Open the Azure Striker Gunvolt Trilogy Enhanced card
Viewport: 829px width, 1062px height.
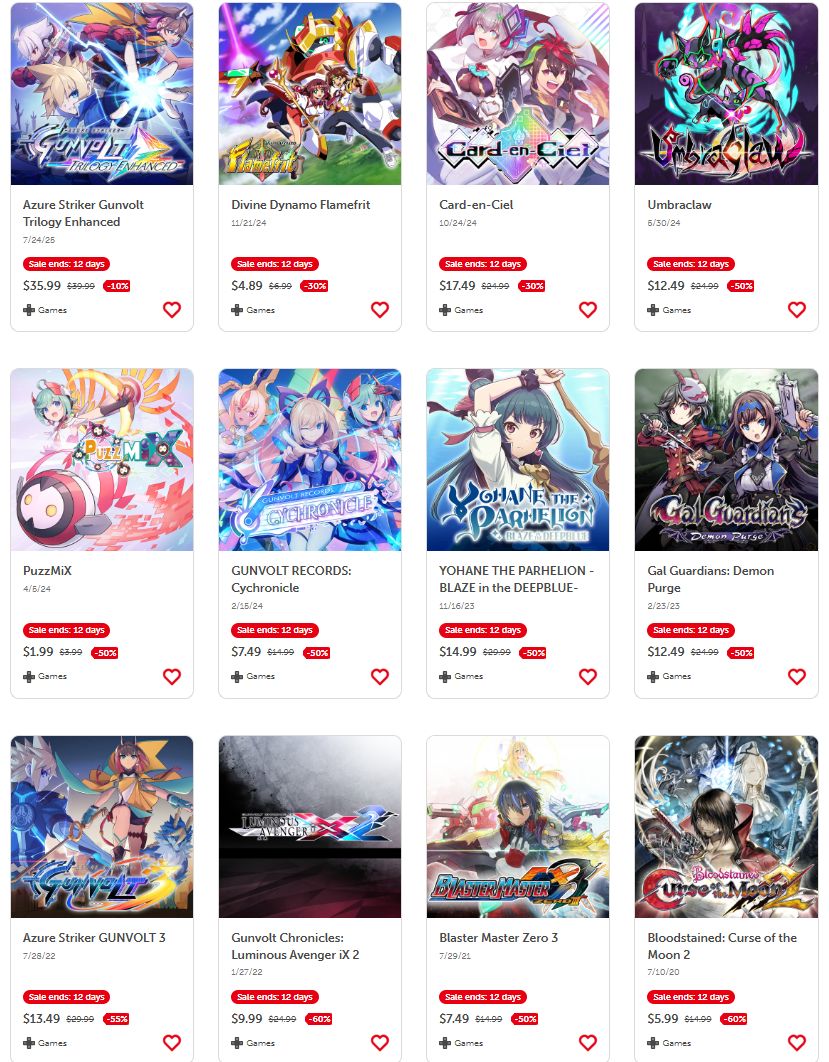101,95
